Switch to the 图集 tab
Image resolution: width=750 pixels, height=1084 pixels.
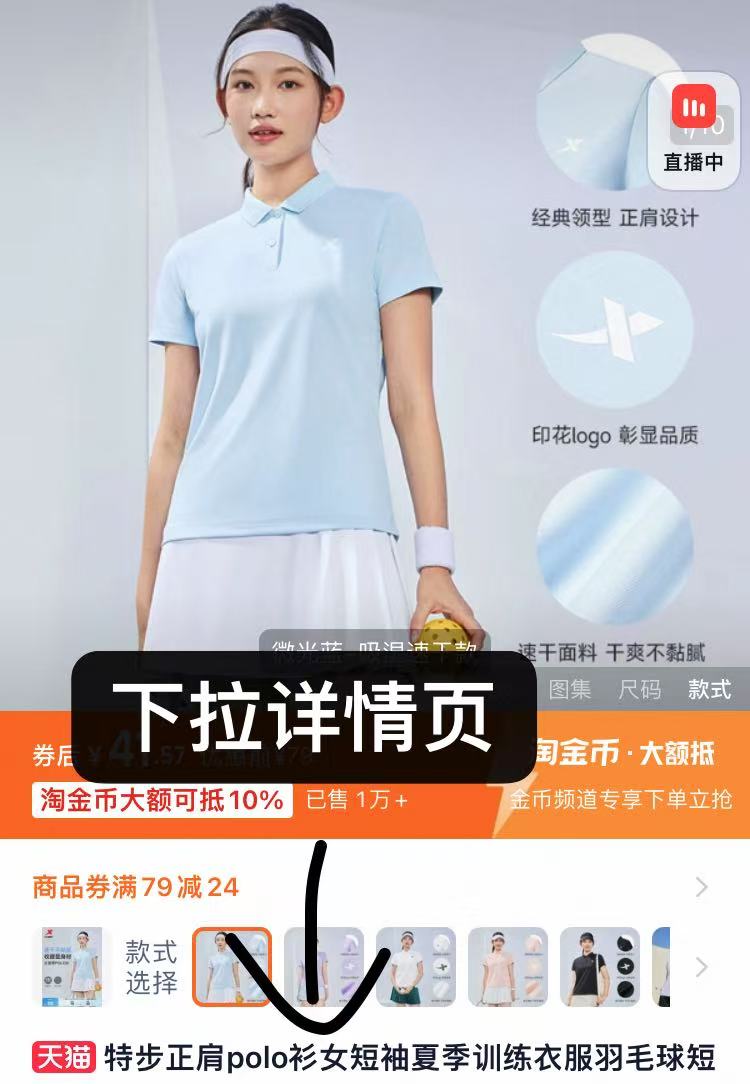tap(570, 689)
